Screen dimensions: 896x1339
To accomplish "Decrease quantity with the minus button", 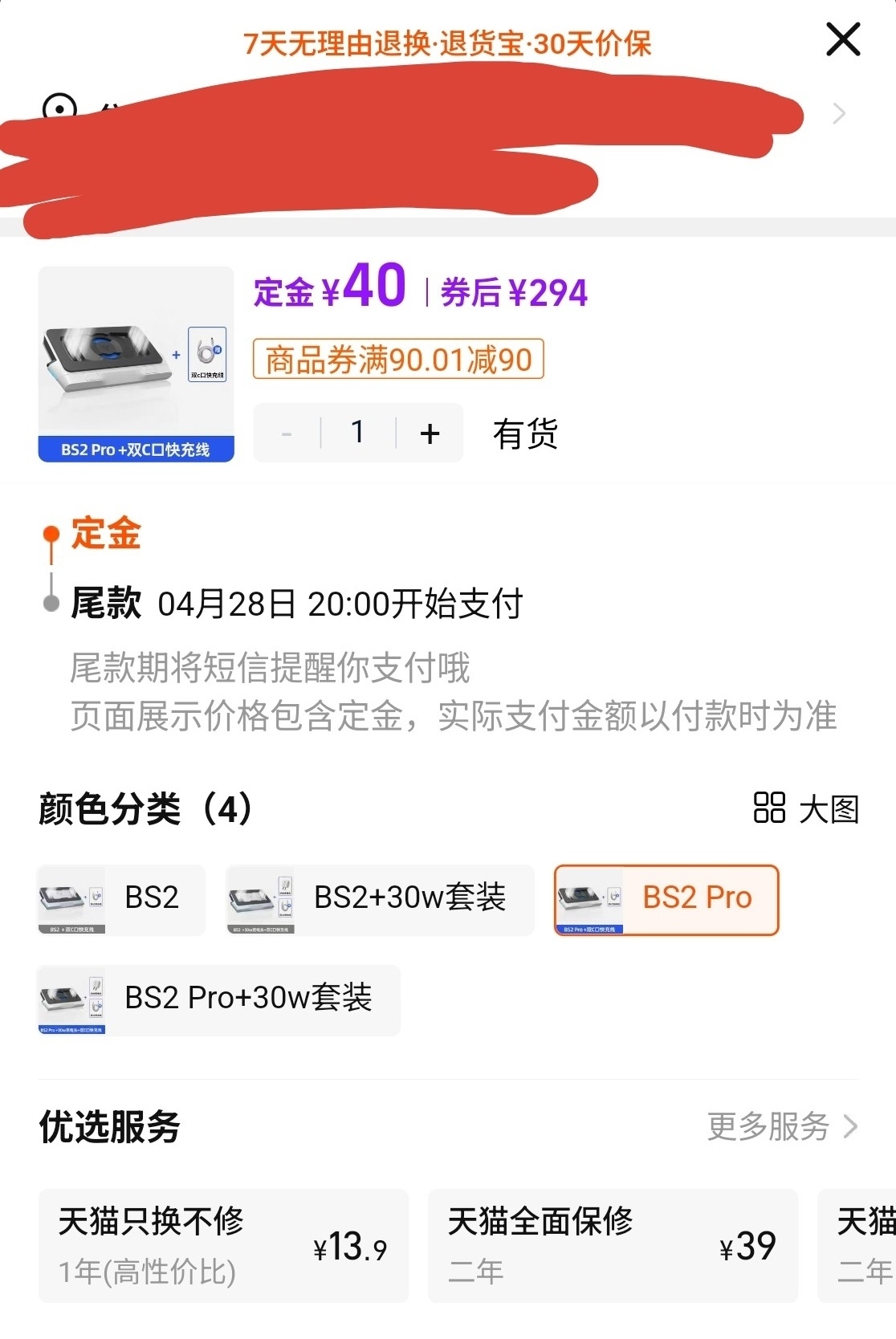I will [x=287, y=433].
